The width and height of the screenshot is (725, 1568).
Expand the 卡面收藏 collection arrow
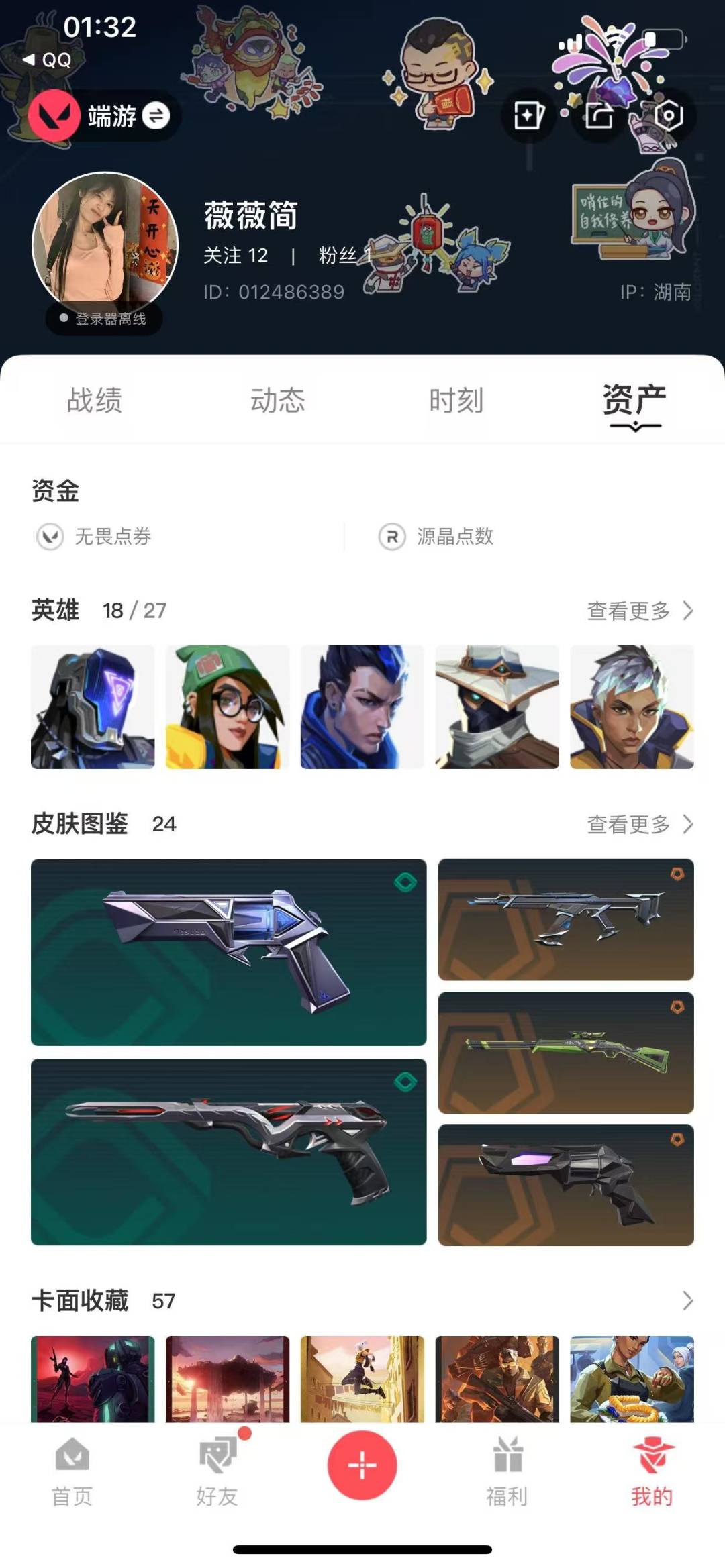point(687,1301)
